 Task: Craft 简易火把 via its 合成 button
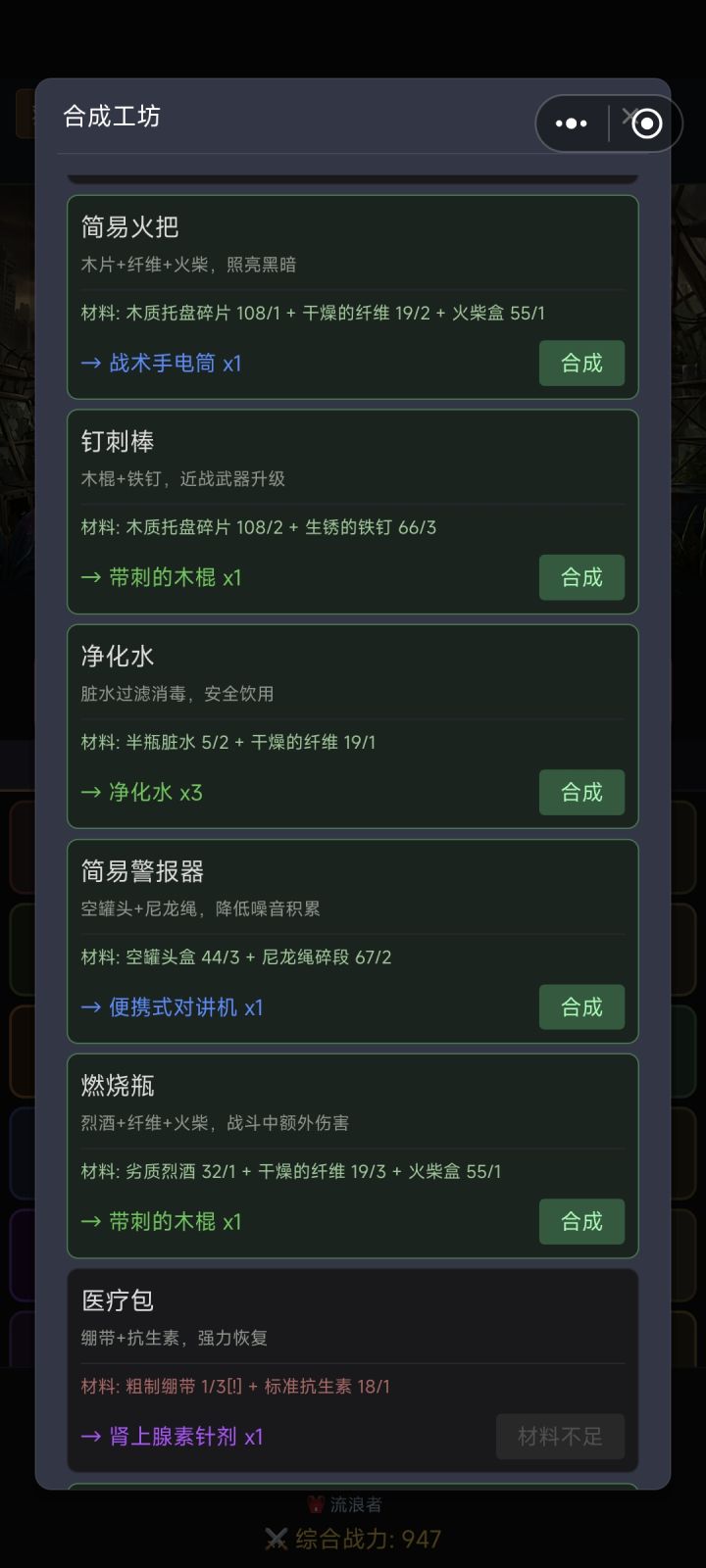pos(581,364)
